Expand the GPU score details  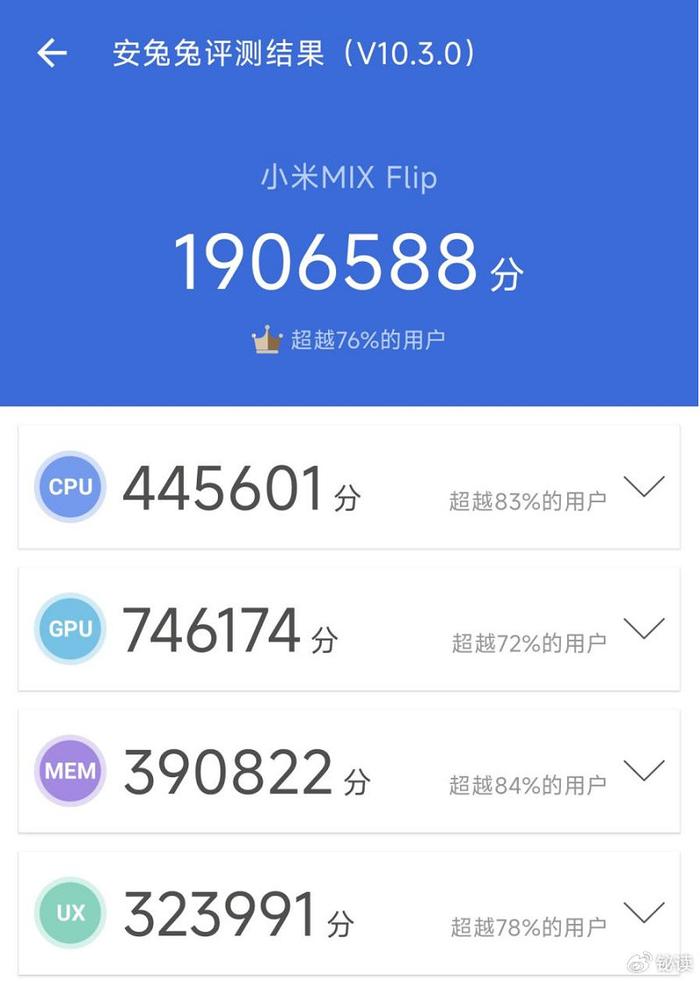(643, 629)
